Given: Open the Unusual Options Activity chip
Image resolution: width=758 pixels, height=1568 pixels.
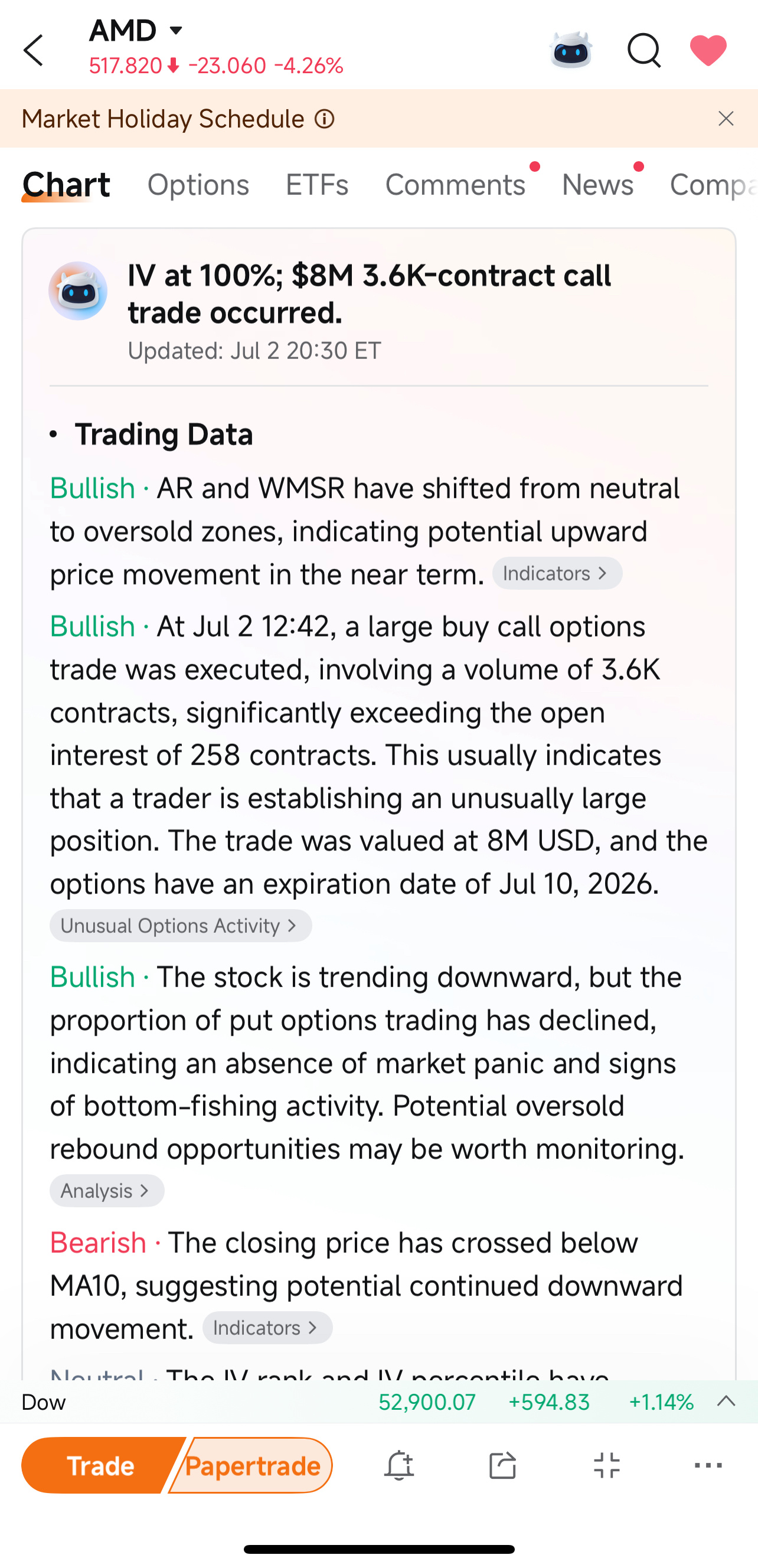Looking at the screenshot, I should coord(181,926).
